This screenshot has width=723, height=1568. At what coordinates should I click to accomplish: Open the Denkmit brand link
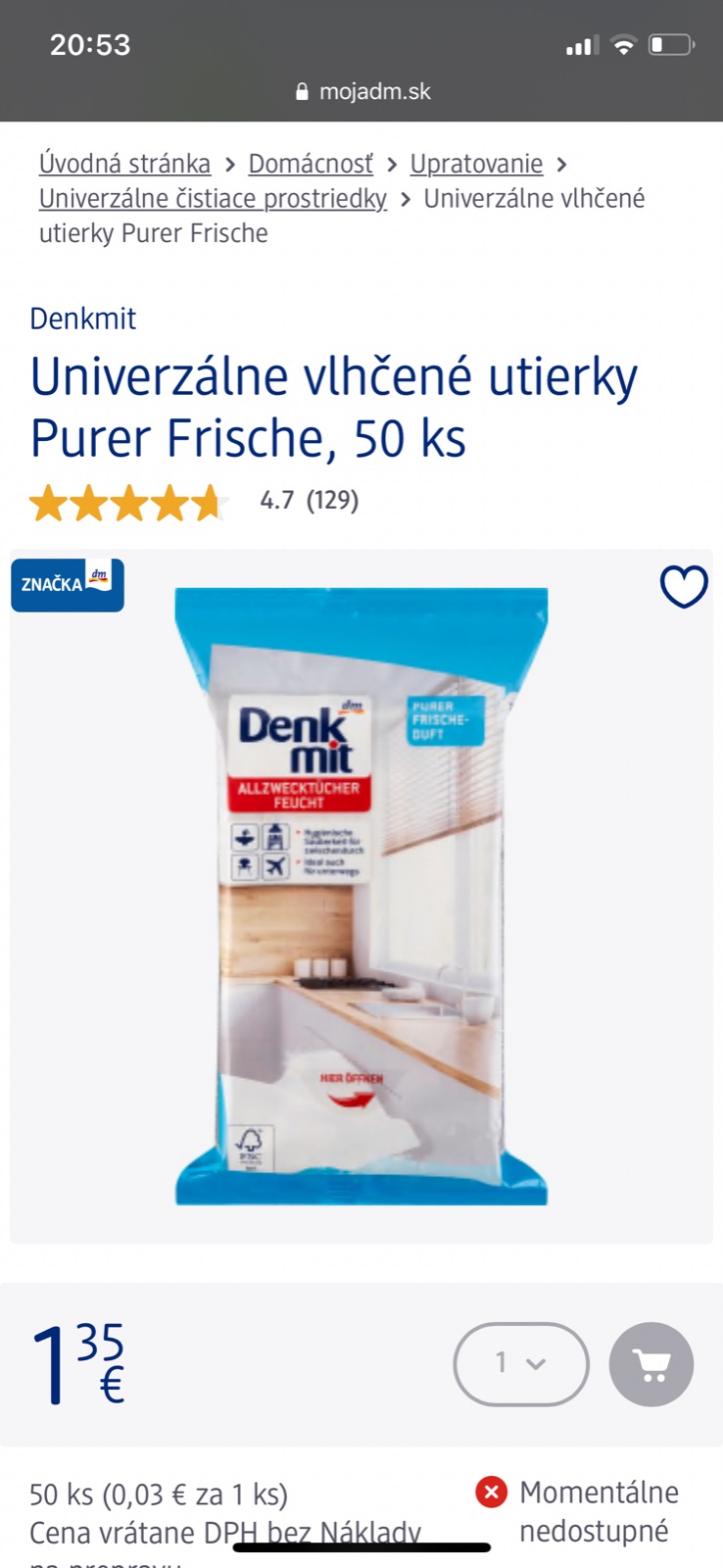(83, 318)
